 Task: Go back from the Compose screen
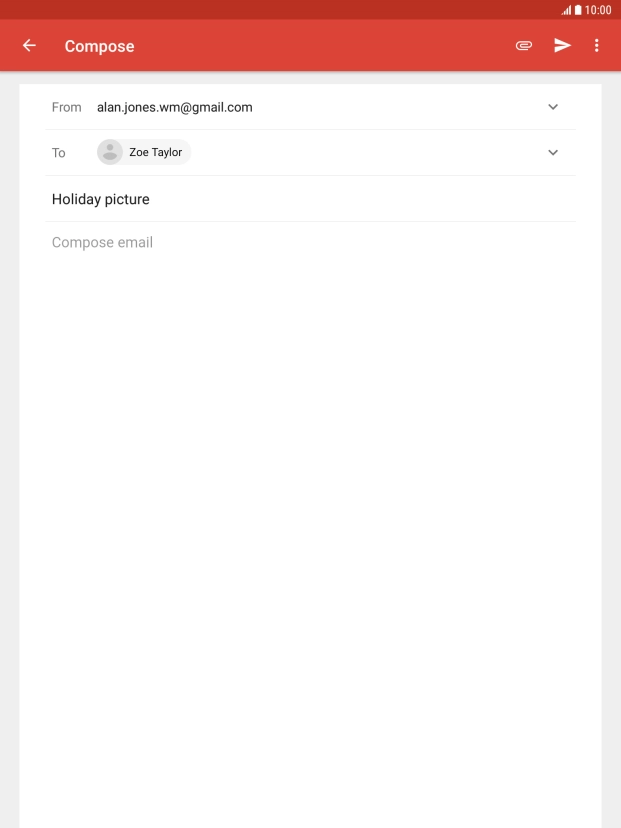29,46
